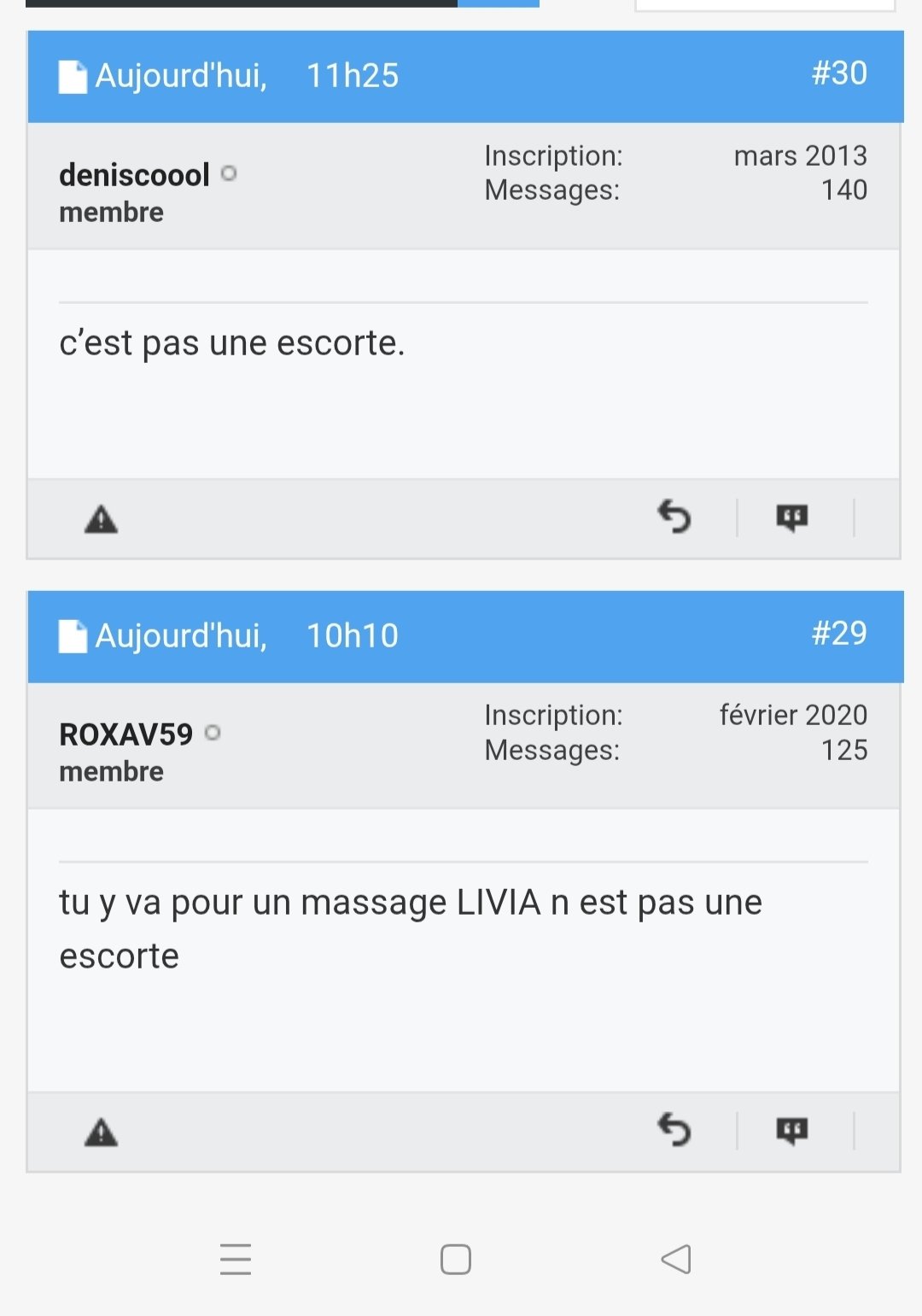Reply to the post by ROXAV59
922x1316 pixels.
pyautogui.click(x=674, y=1130)
